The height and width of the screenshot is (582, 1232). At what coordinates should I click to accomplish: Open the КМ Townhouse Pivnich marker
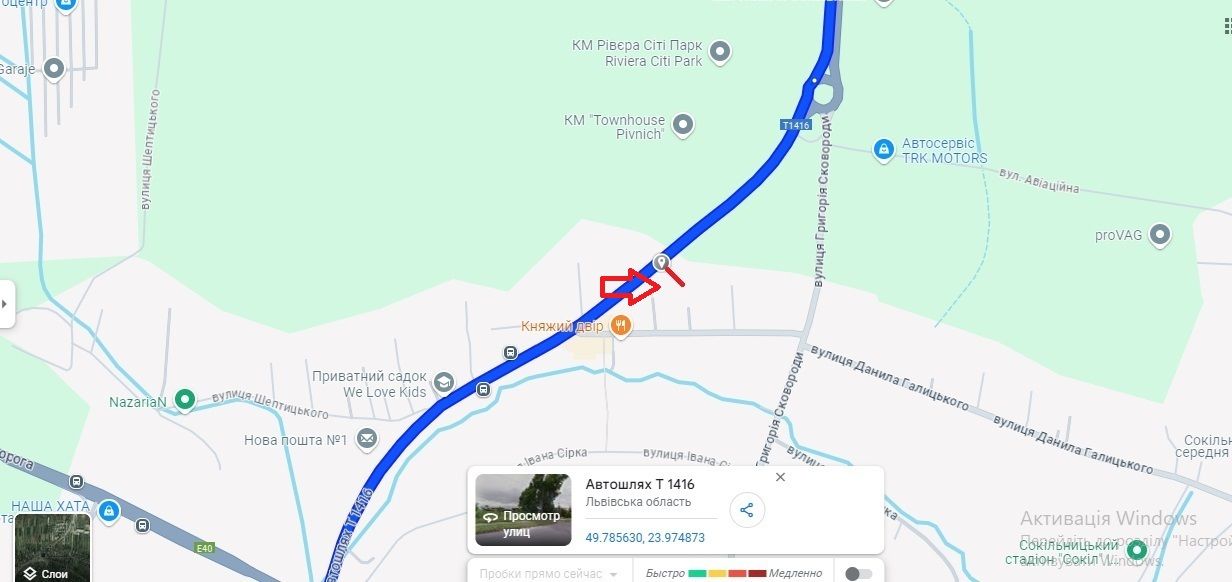click(683, 125)
